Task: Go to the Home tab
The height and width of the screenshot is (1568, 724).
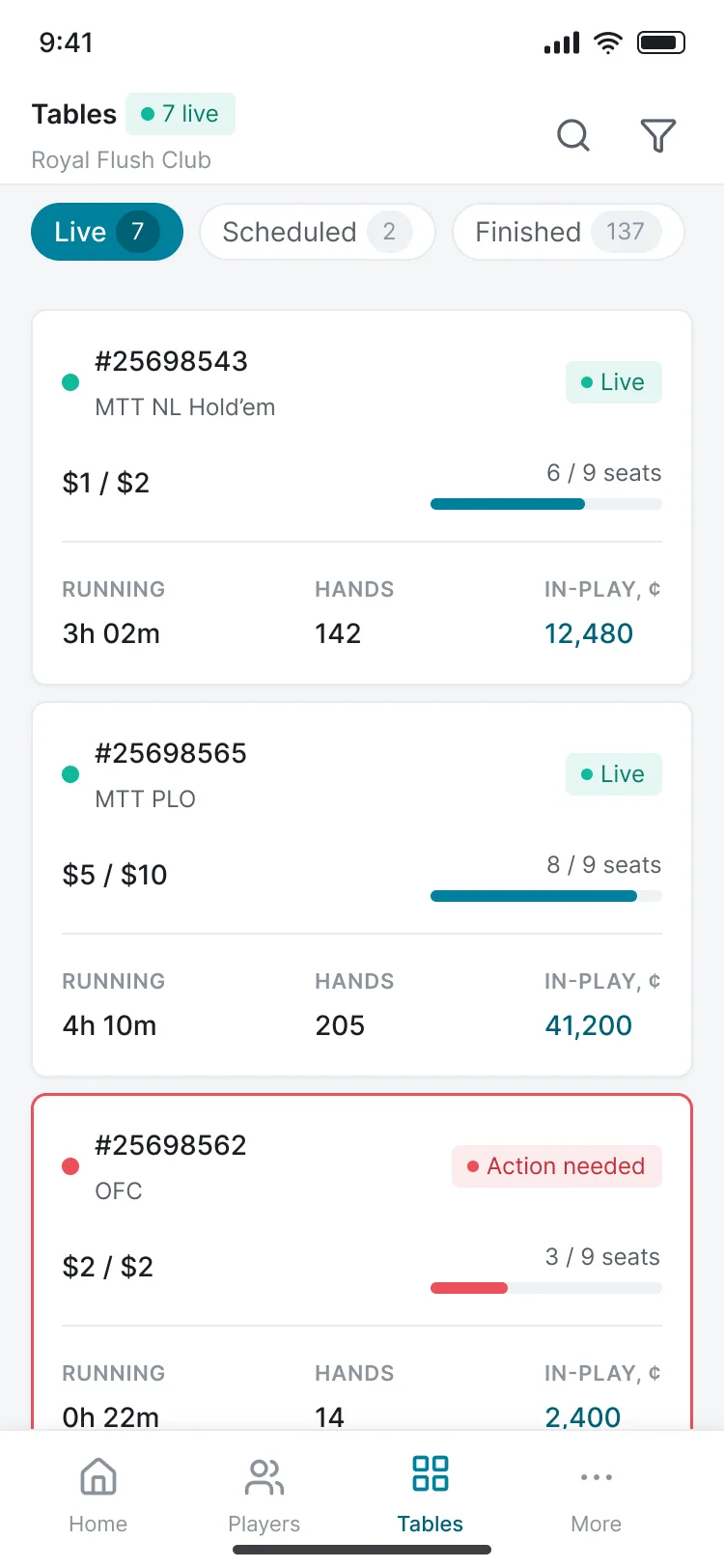Action: coord(98,1495)
